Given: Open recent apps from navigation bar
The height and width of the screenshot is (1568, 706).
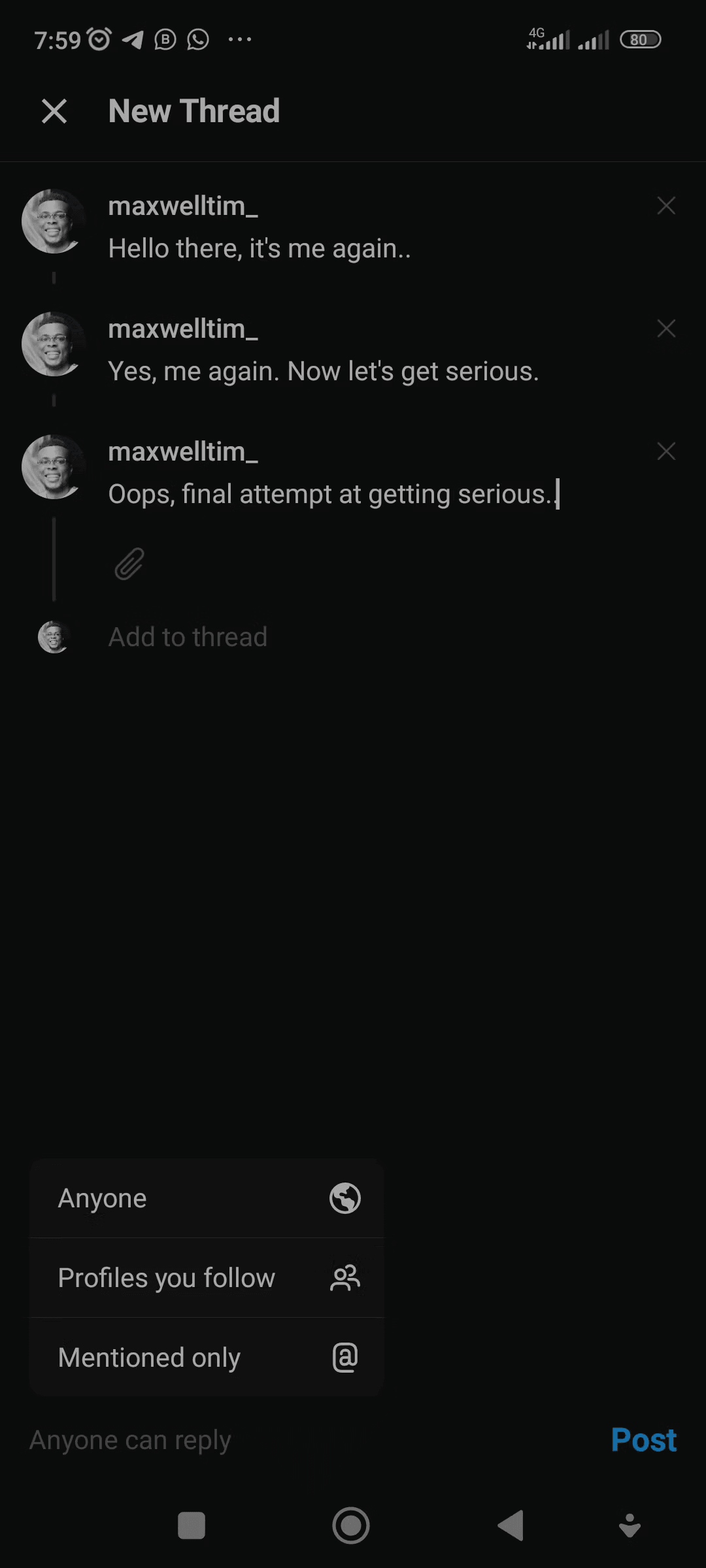Looking at the screenshot, I should coord(192,1526).
